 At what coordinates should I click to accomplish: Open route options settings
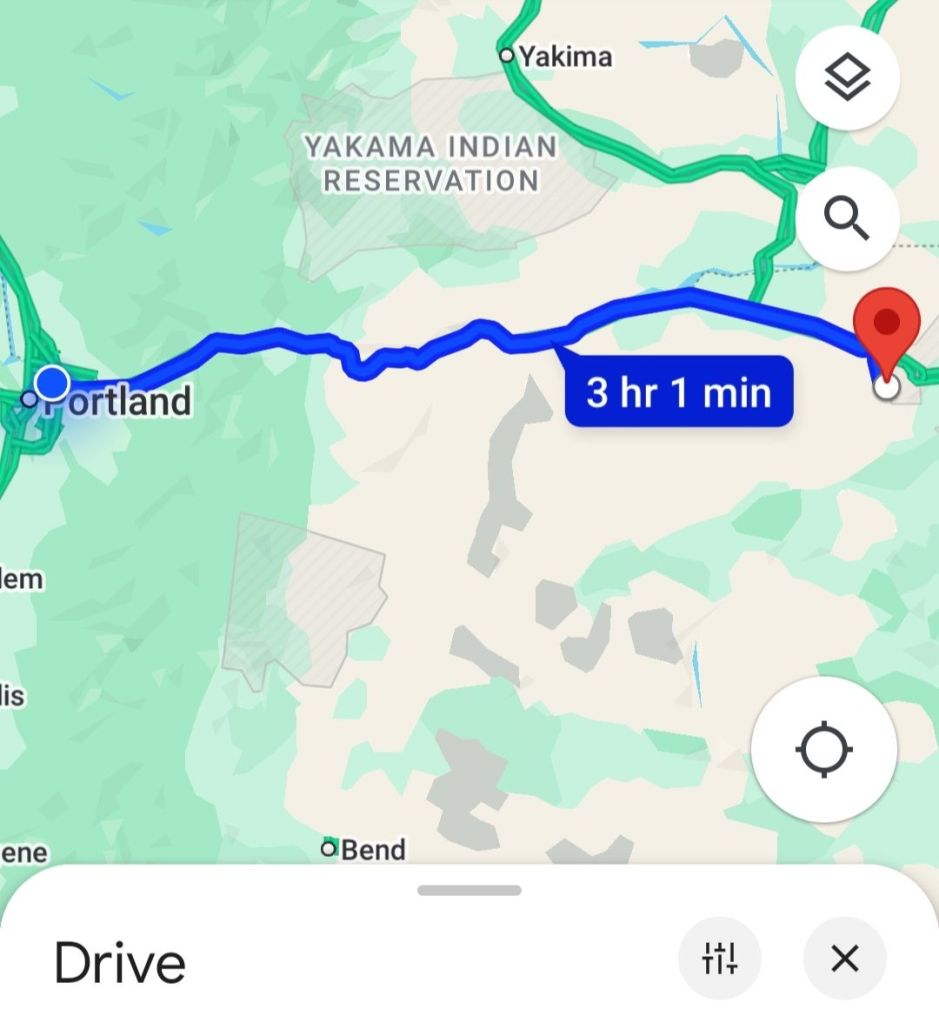click(719, 959)
